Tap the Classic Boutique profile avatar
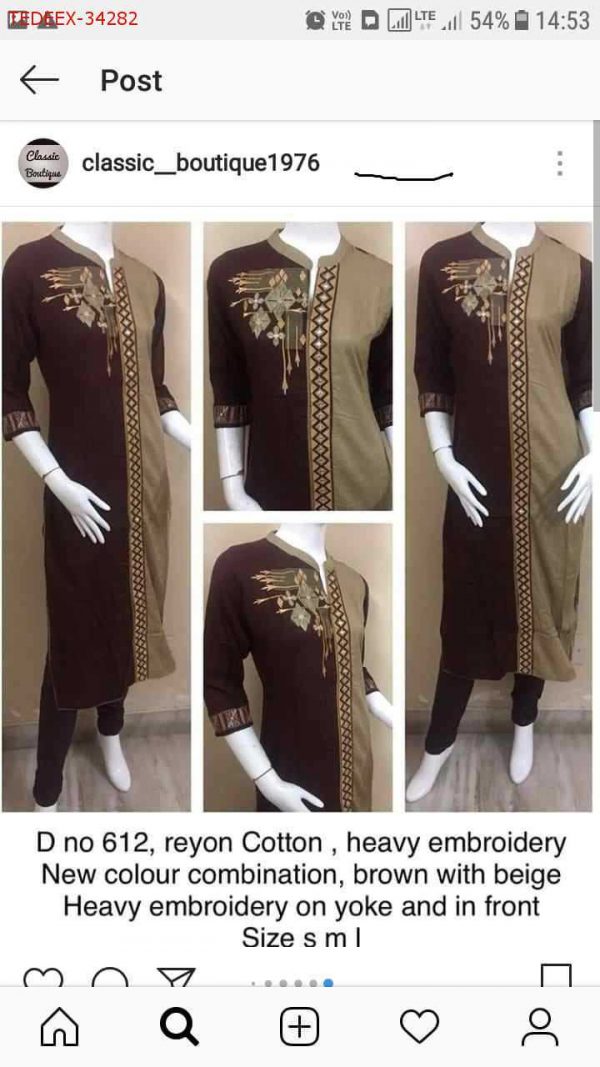Image resolution: width=600 pixels, height=1067 pixels. (x=44, y=163)
